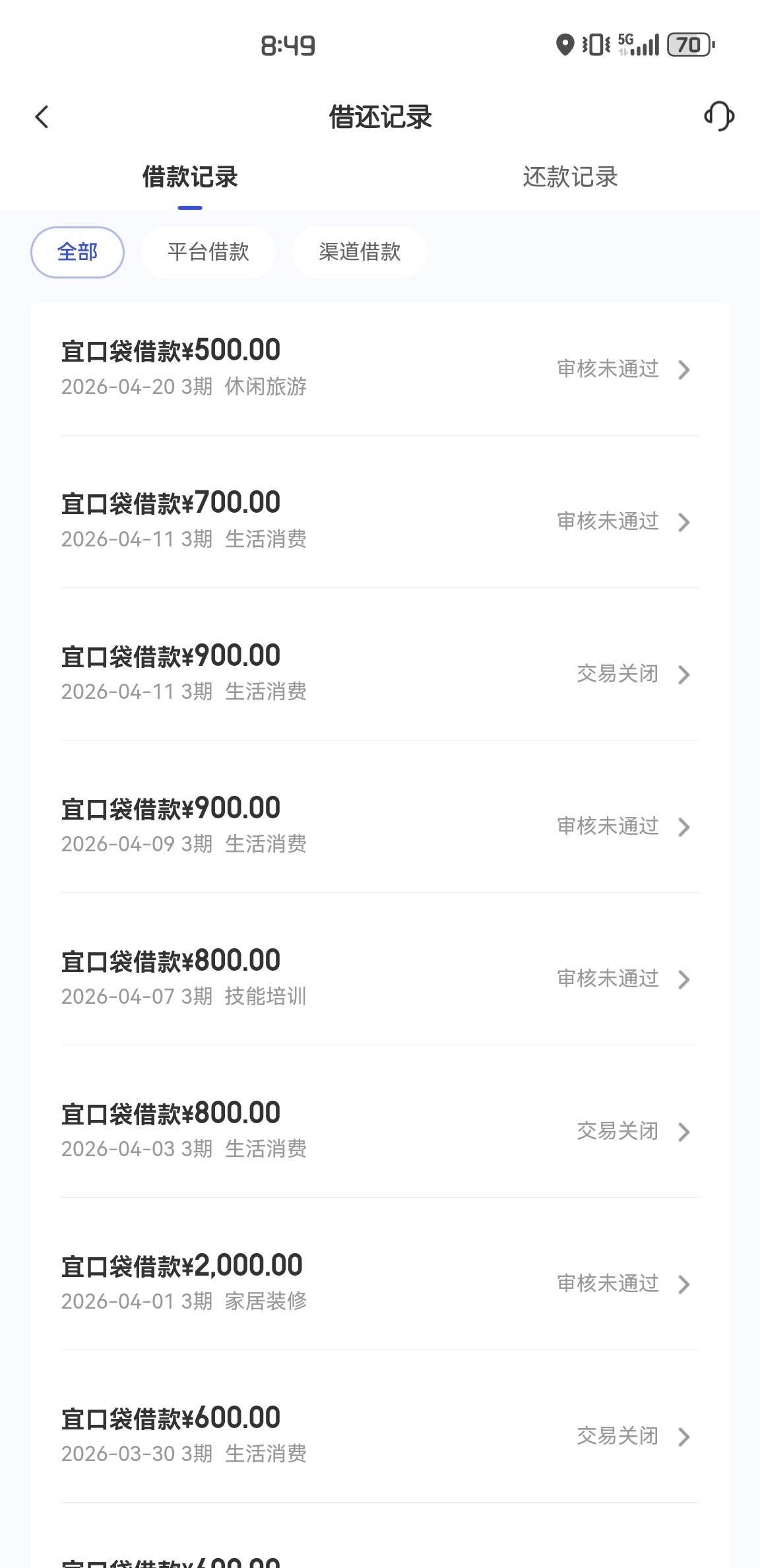Screen dimensions: 760x1568
Task: View the ¥2,000.00 家居装修 loan record
Action: [380, 1283]
